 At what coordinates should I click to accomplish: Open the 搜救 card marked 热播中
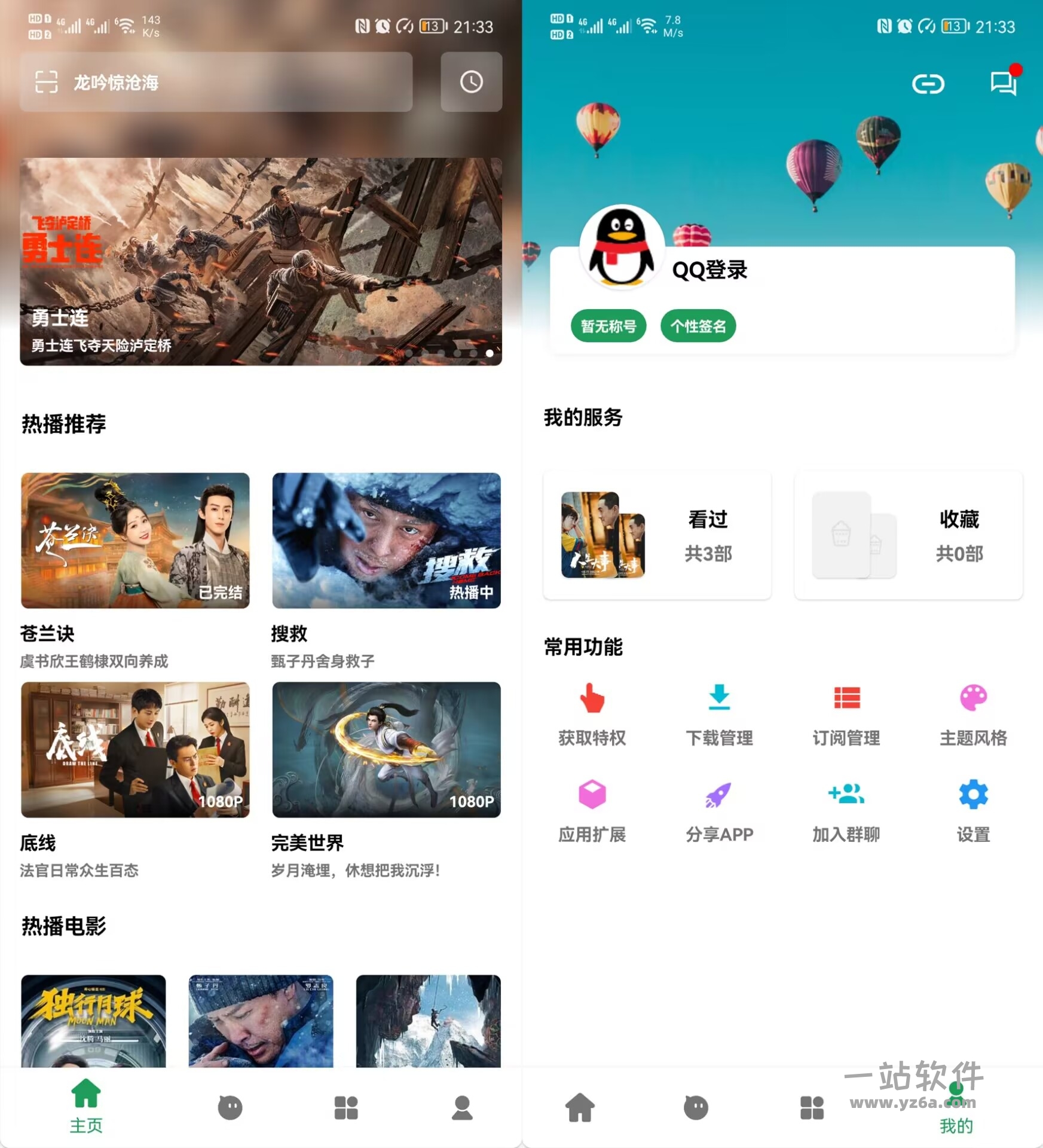click(386, 541)
